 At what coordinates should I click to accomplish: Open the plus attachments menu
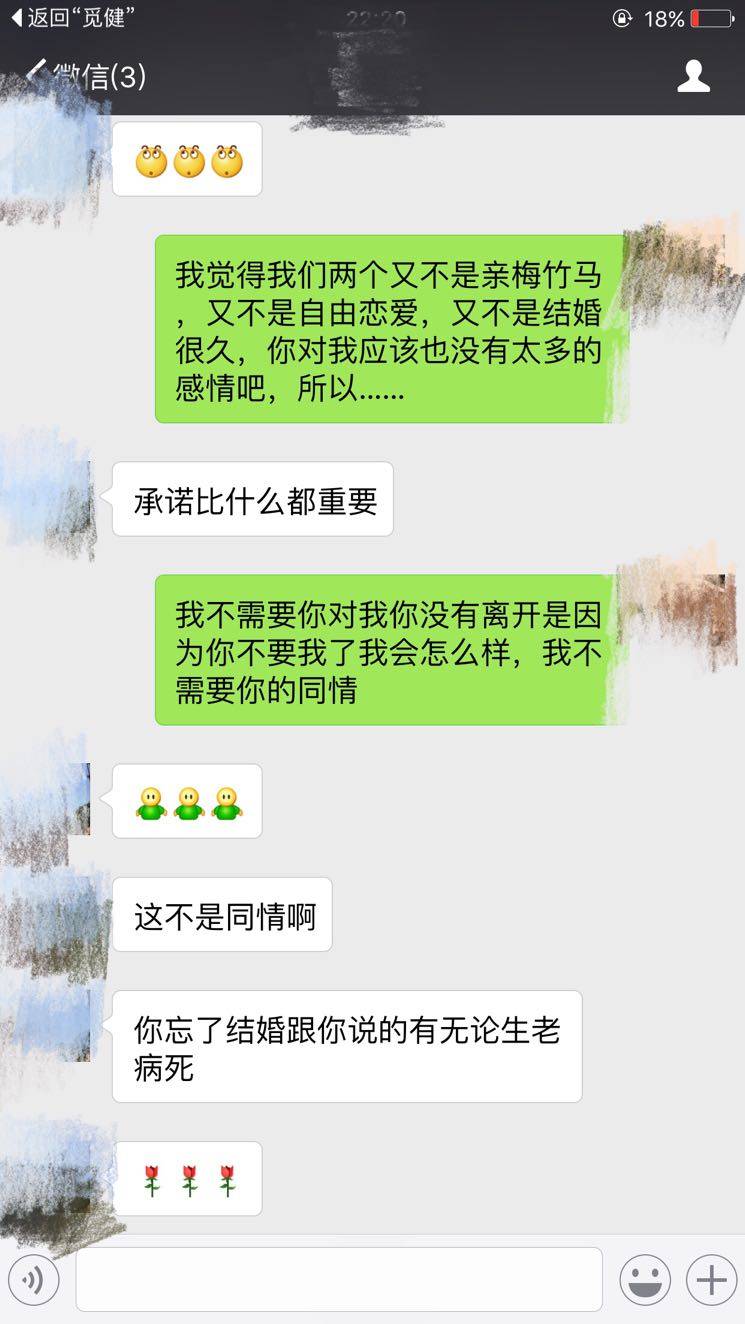(x=711, y=1279)
